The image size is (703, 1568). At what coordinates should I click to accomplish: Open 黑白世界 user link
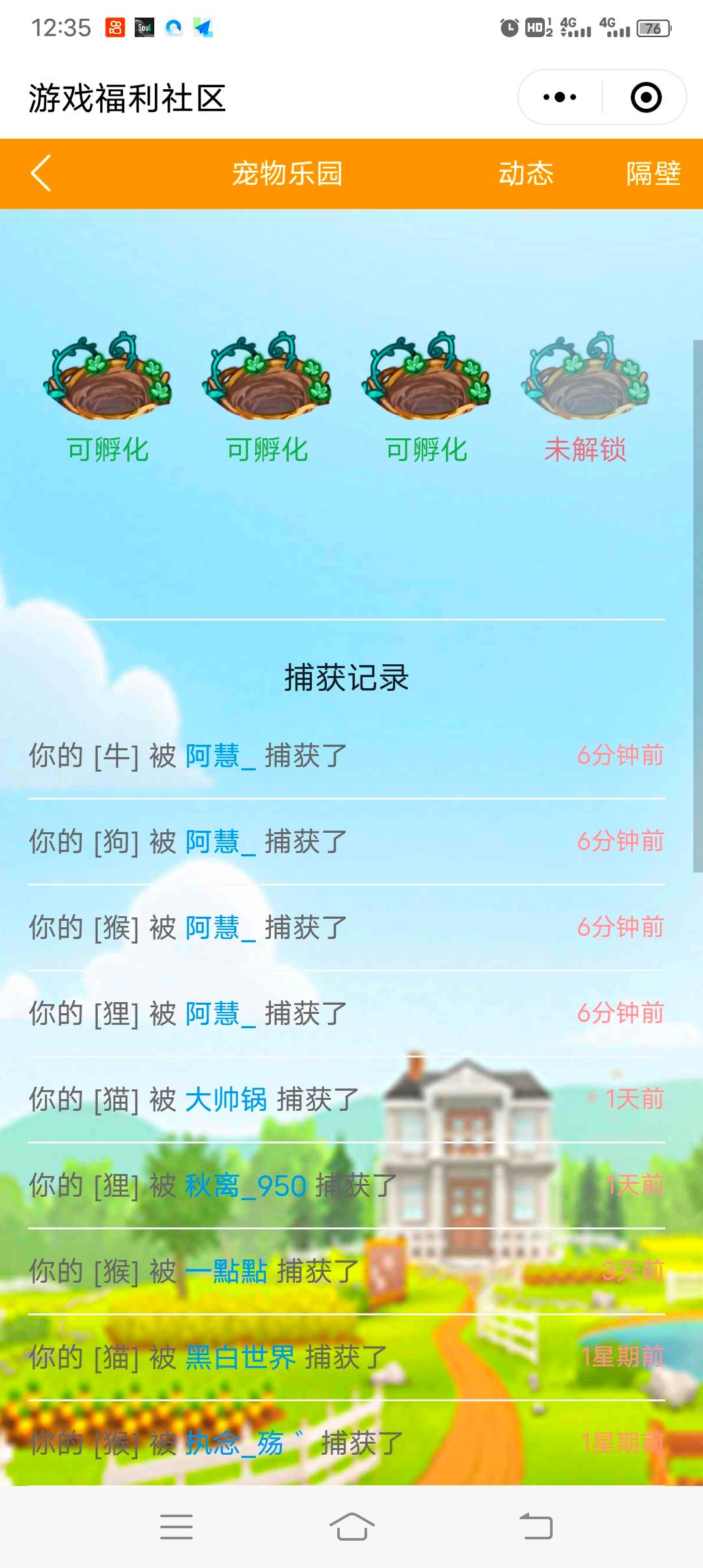(x=240, y=1358)
